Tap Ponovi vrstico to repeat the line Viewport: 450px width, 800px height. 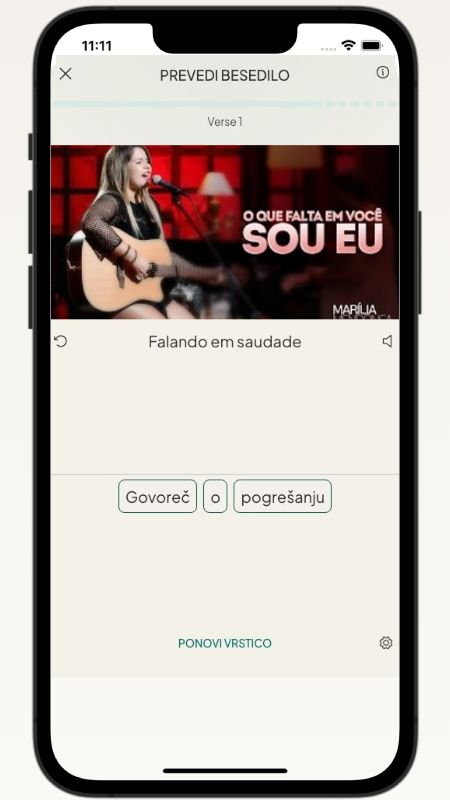(x=224, y=643)
